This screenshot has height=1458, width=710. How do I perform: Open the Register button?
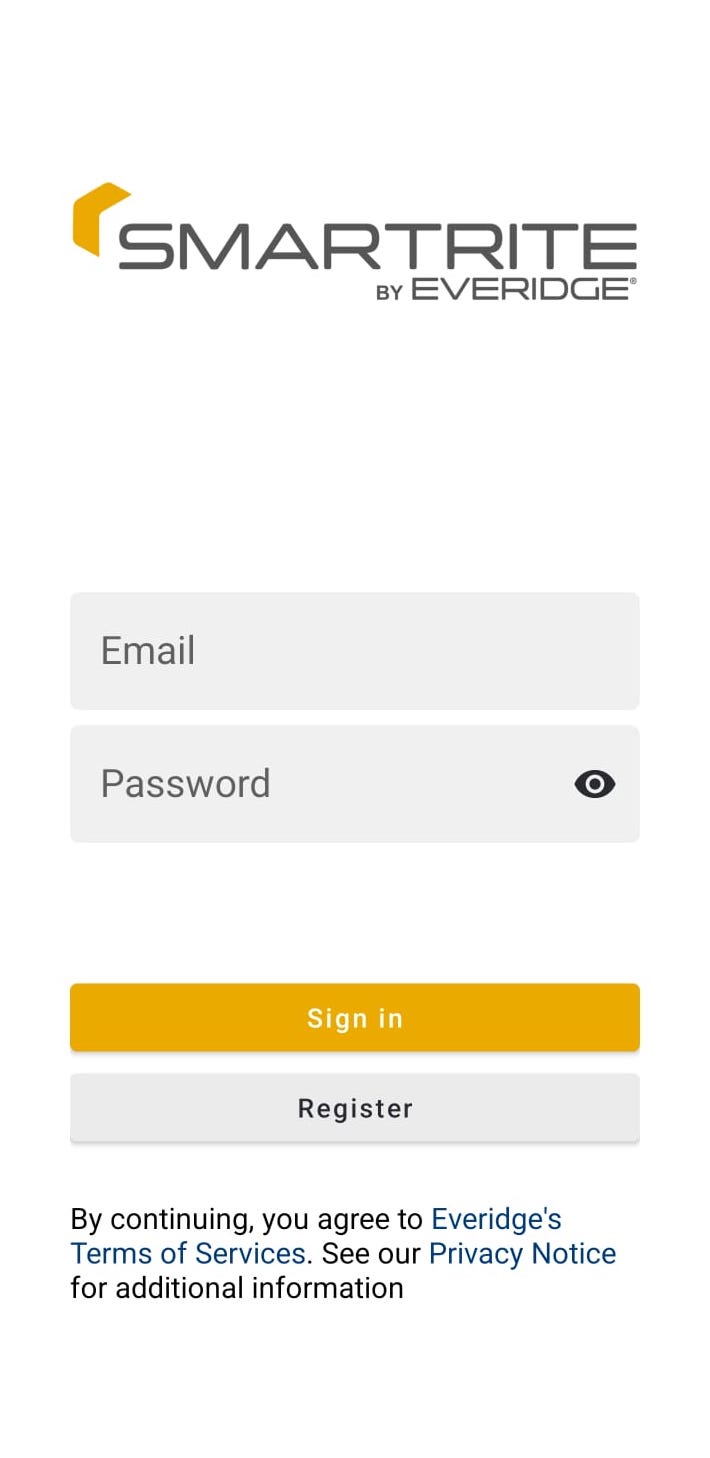(x=354, y=1108)
